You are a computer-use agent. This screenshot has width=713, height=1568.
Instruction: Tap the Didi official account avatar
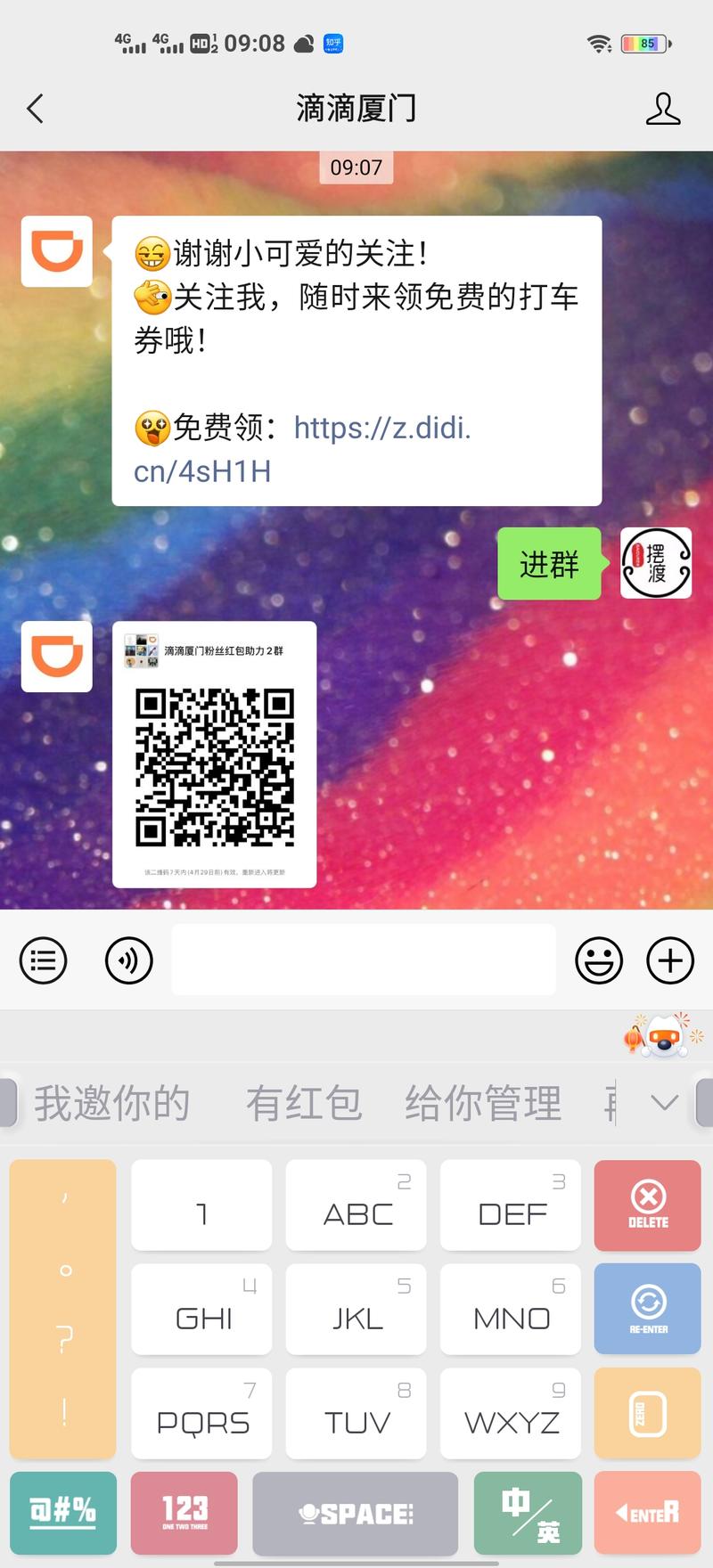(56, 252)
